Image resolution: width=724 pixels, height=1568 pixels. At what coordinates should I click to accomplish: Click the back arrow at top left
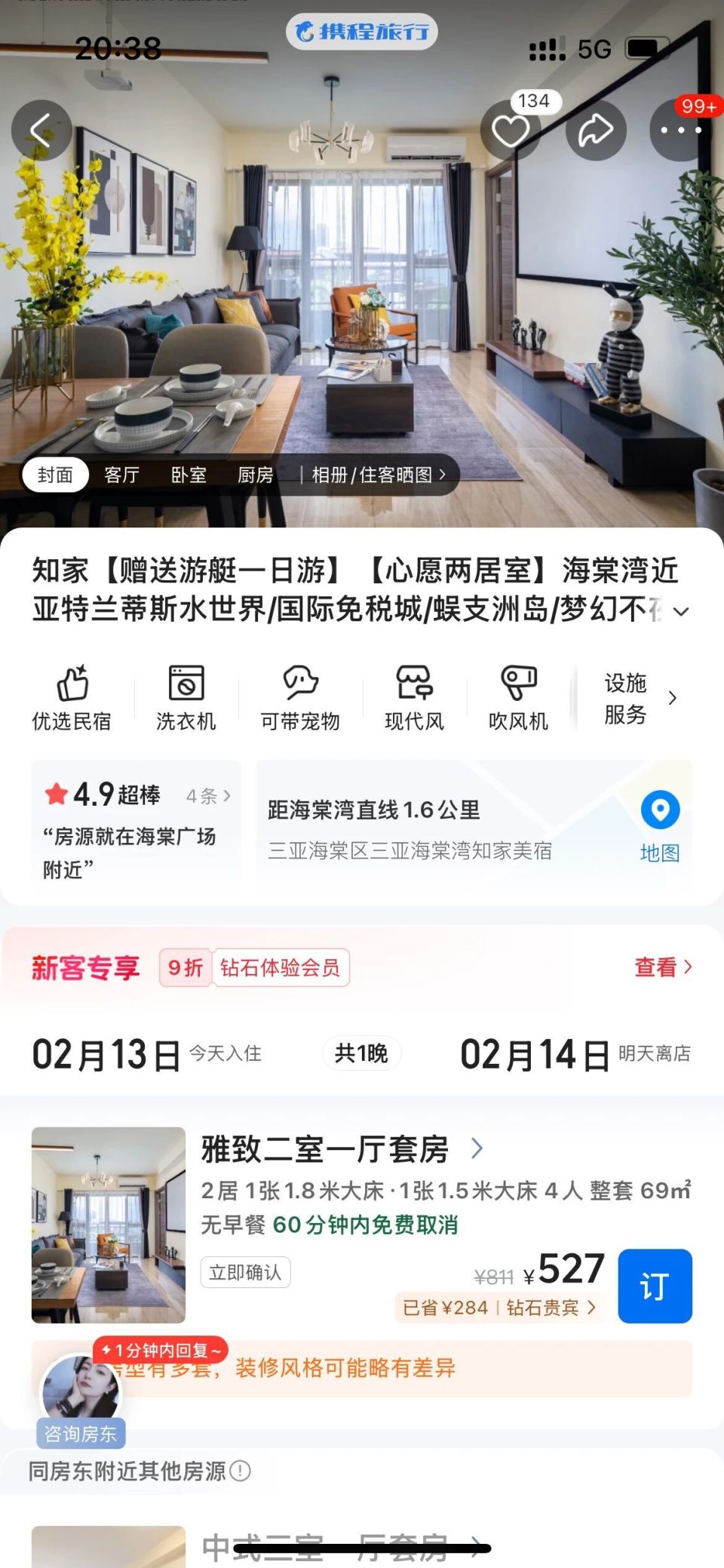coord(42,130)
